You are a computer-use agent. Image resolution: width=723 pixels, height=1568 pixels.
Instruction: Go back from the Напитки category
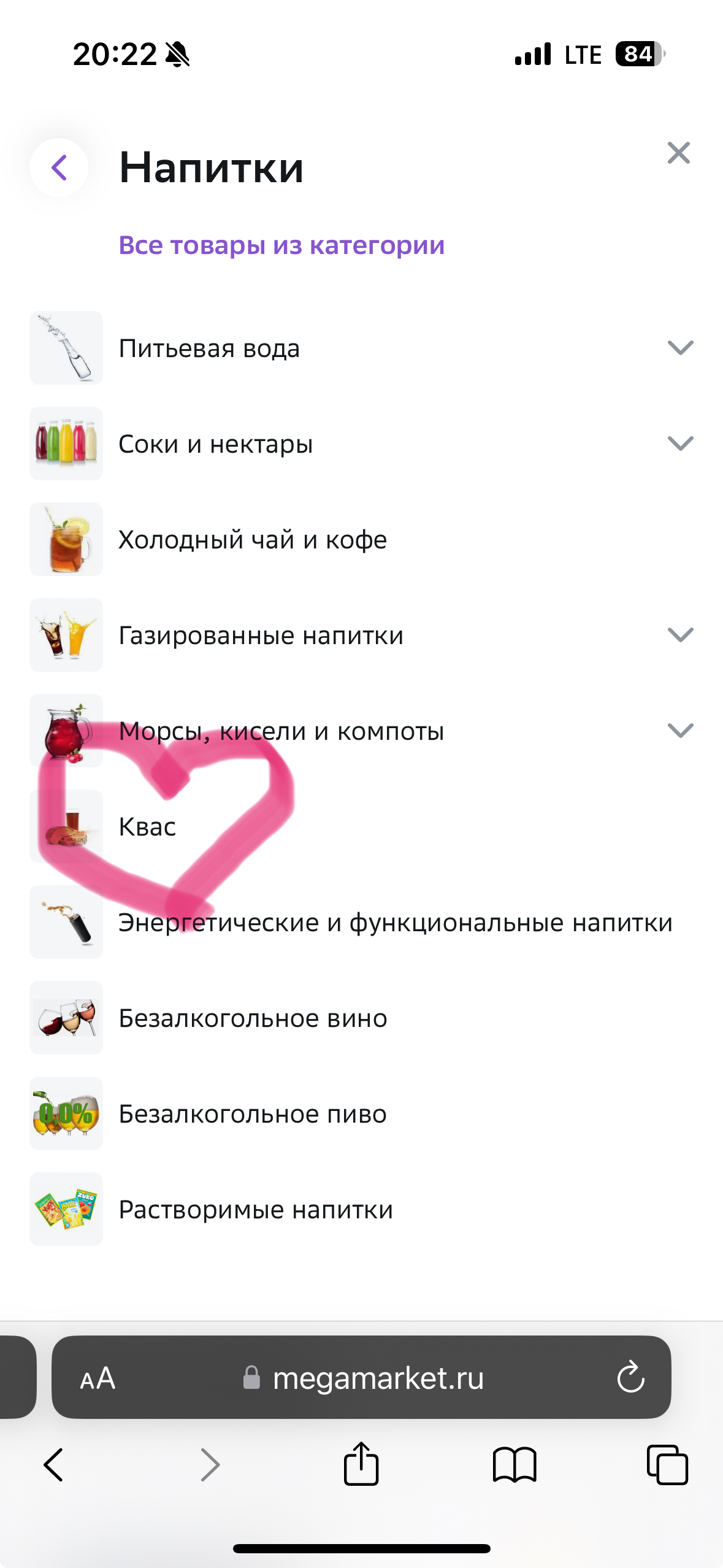[x=59, y=167]
